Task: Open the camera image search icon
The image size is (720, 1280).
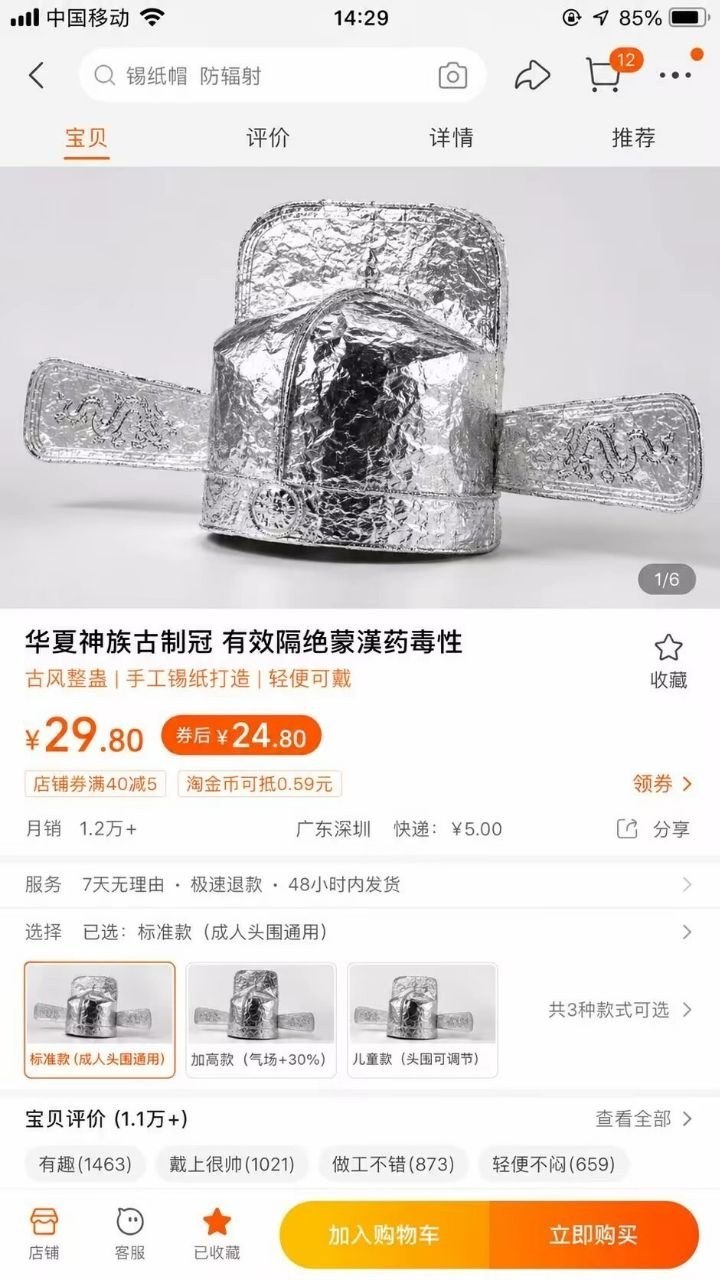Action: click(453, 76)
